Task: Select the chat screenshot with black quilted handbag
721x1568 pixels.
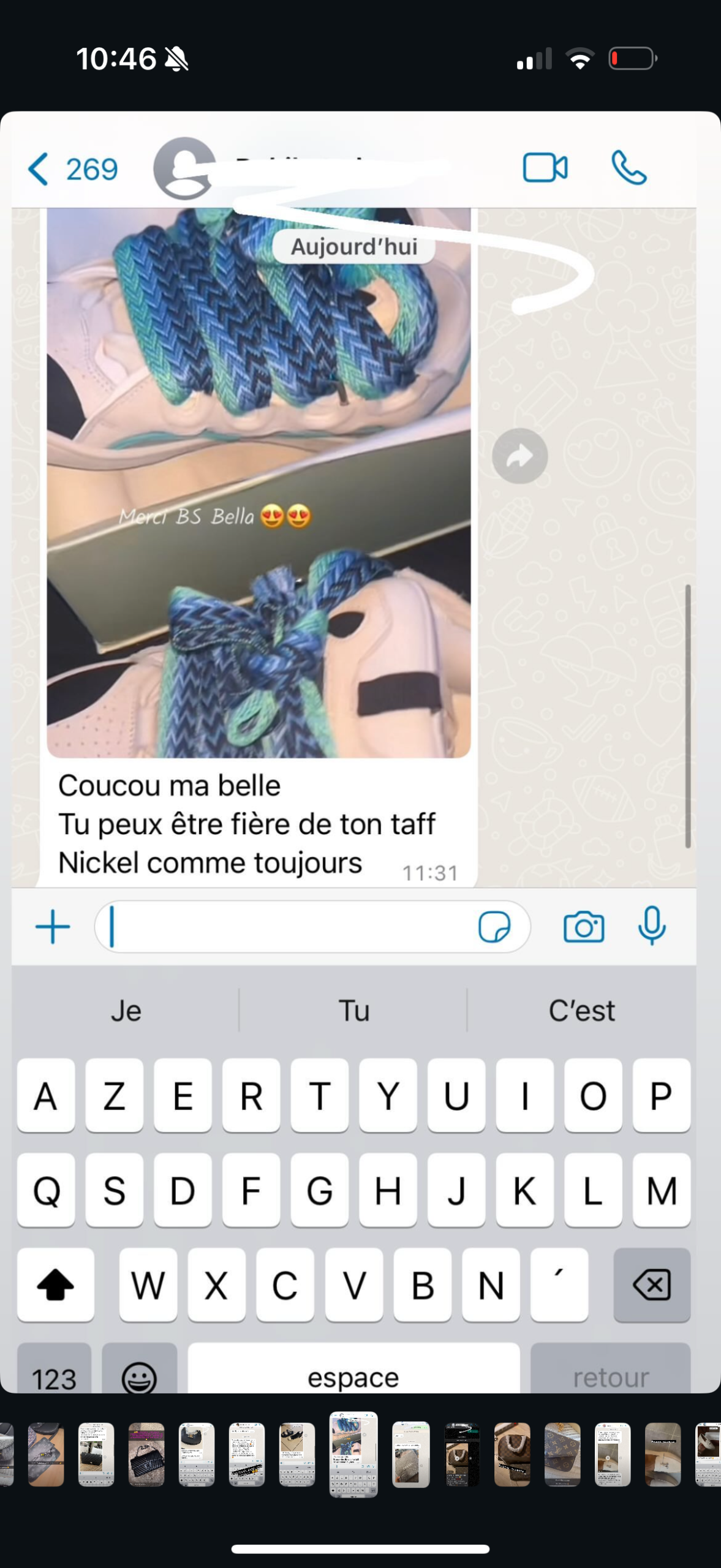Action: [x=96, y=1454]
